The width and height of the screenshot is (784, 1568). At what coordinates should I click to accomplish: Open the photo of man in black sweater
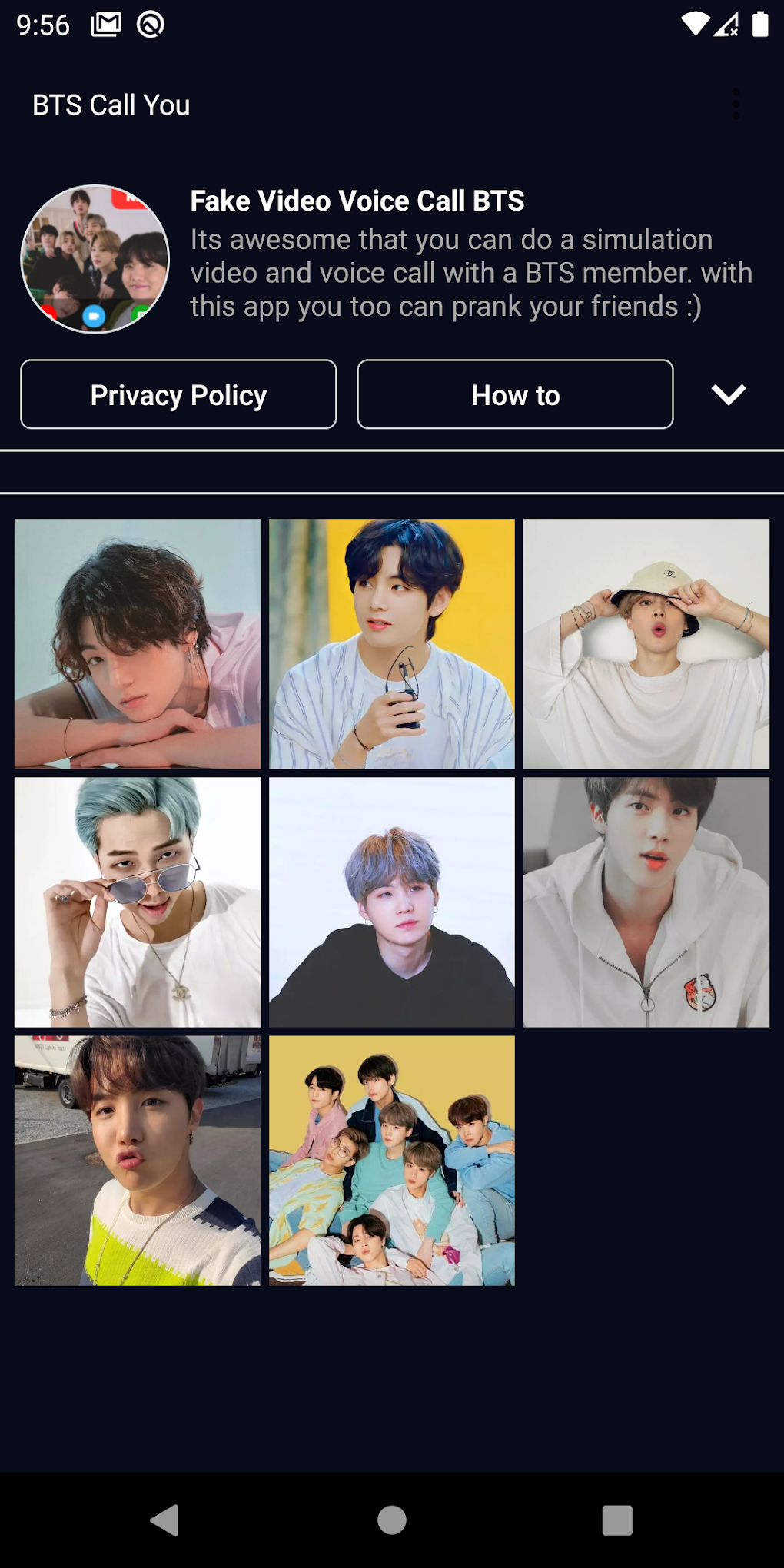[392, 902]
